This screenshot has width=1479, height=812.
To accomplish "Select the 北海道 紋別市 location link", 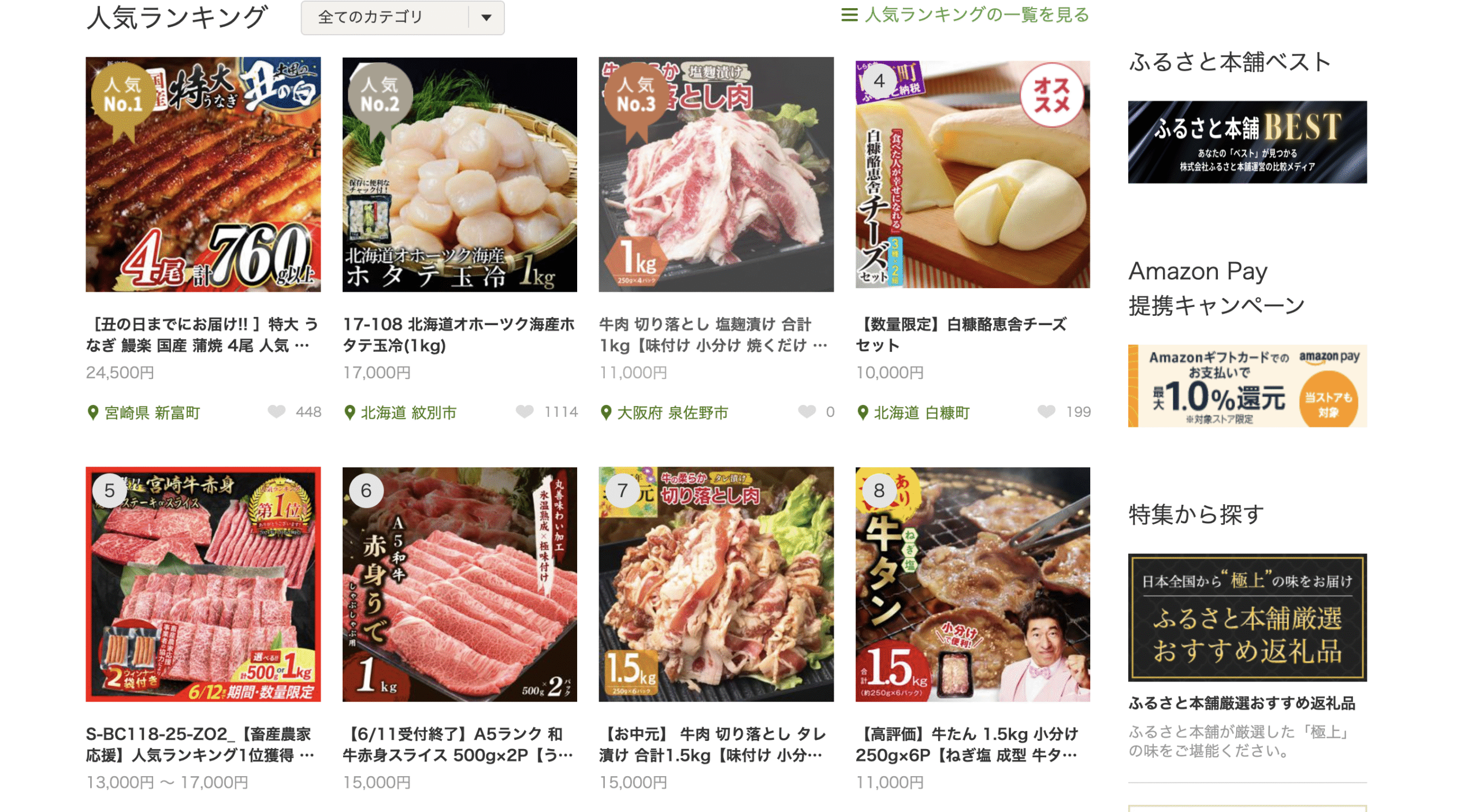I will click(408, 412).
